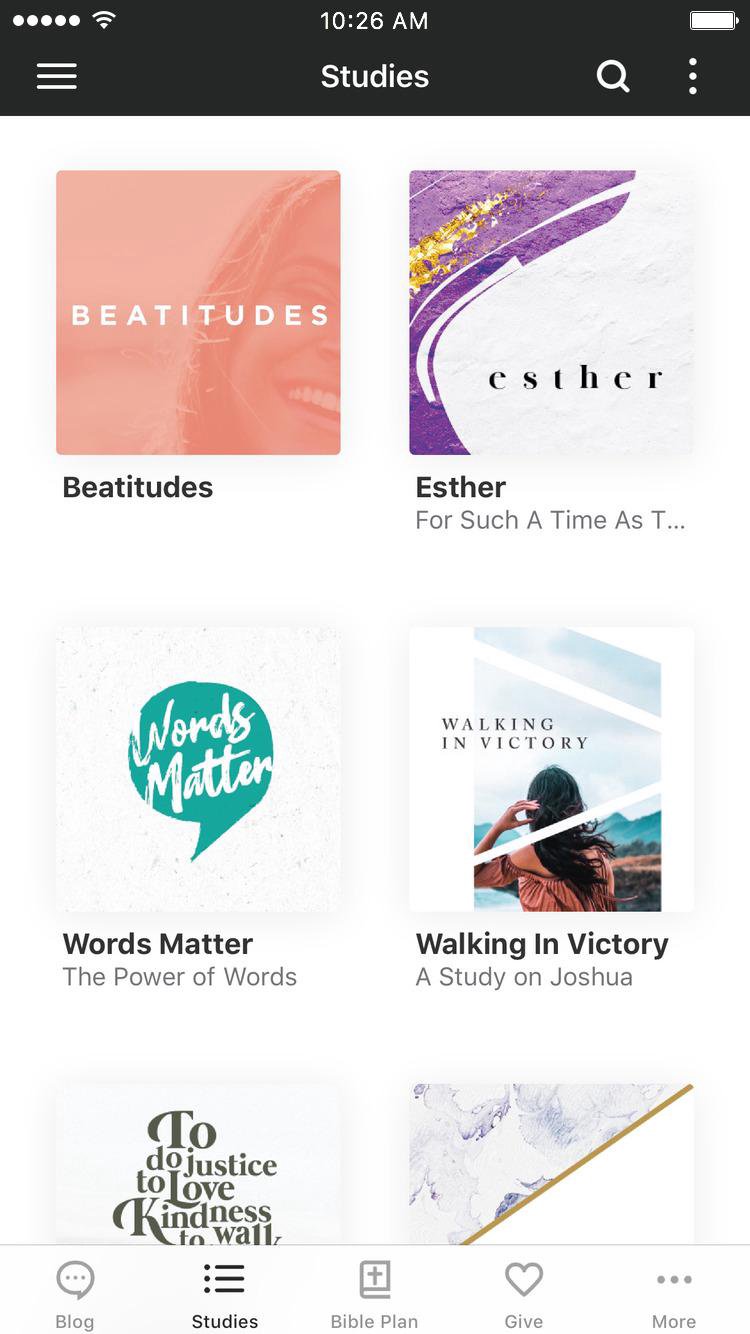Open the Beatitudes study
This screenshot has width=750, height=1334.
pyautogui.click(x=198, y=313)
